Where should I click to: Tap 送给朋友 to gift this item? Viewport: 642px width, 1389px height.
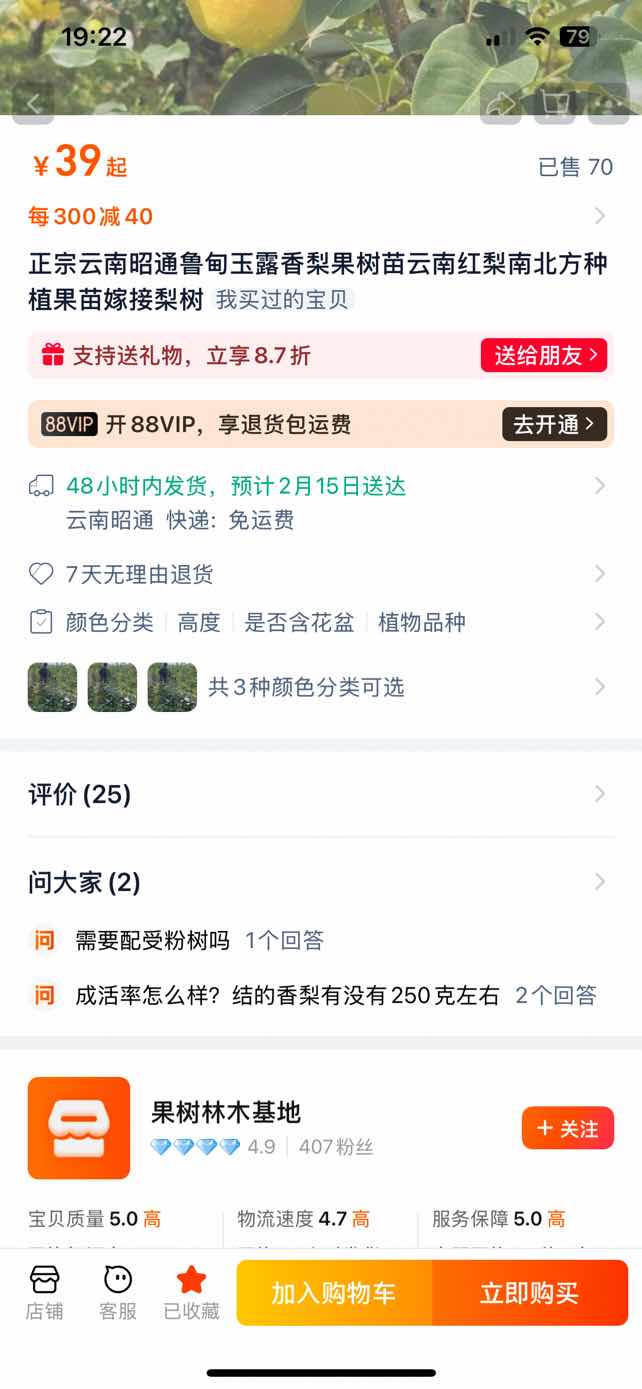(544, 355)
